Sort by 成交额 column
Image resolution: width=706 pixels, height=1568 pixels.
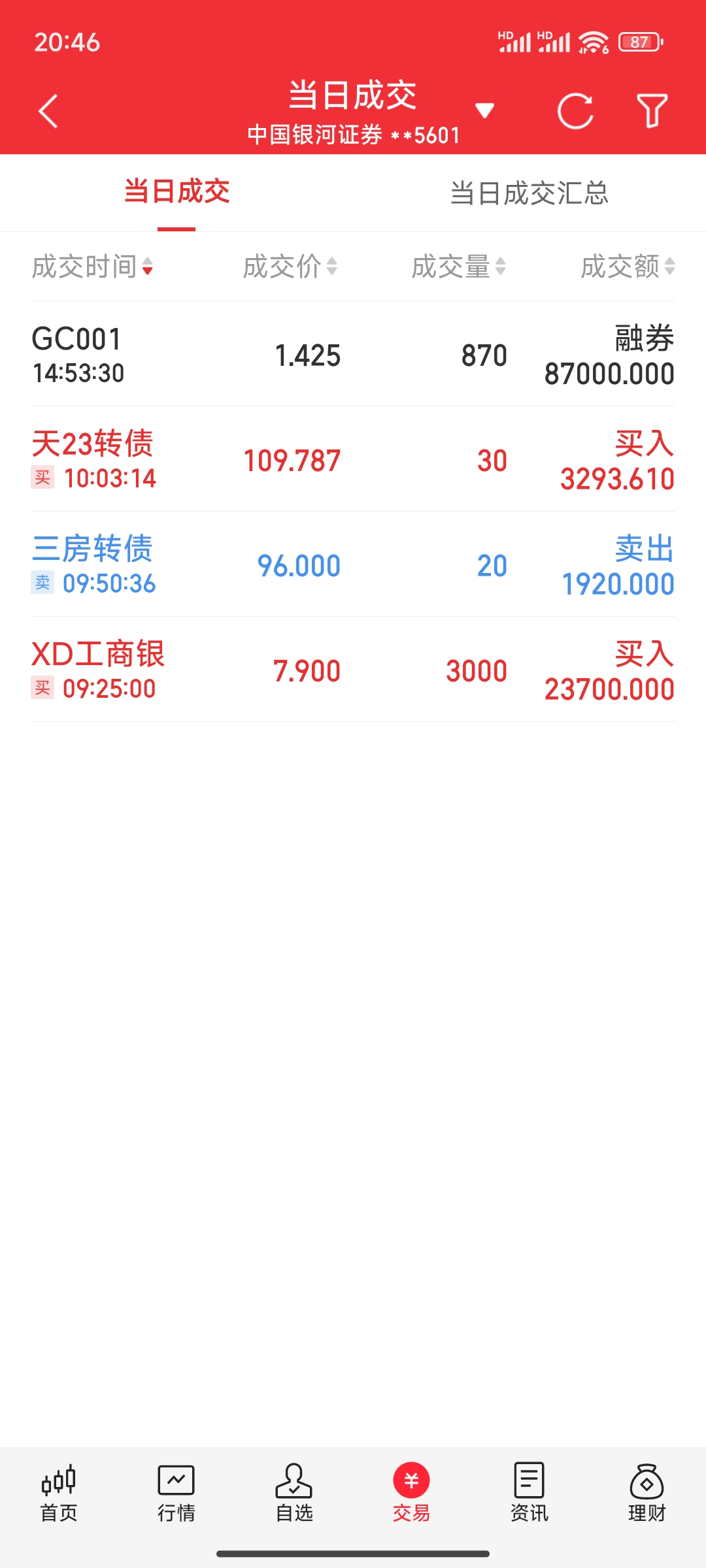(628, 267)
